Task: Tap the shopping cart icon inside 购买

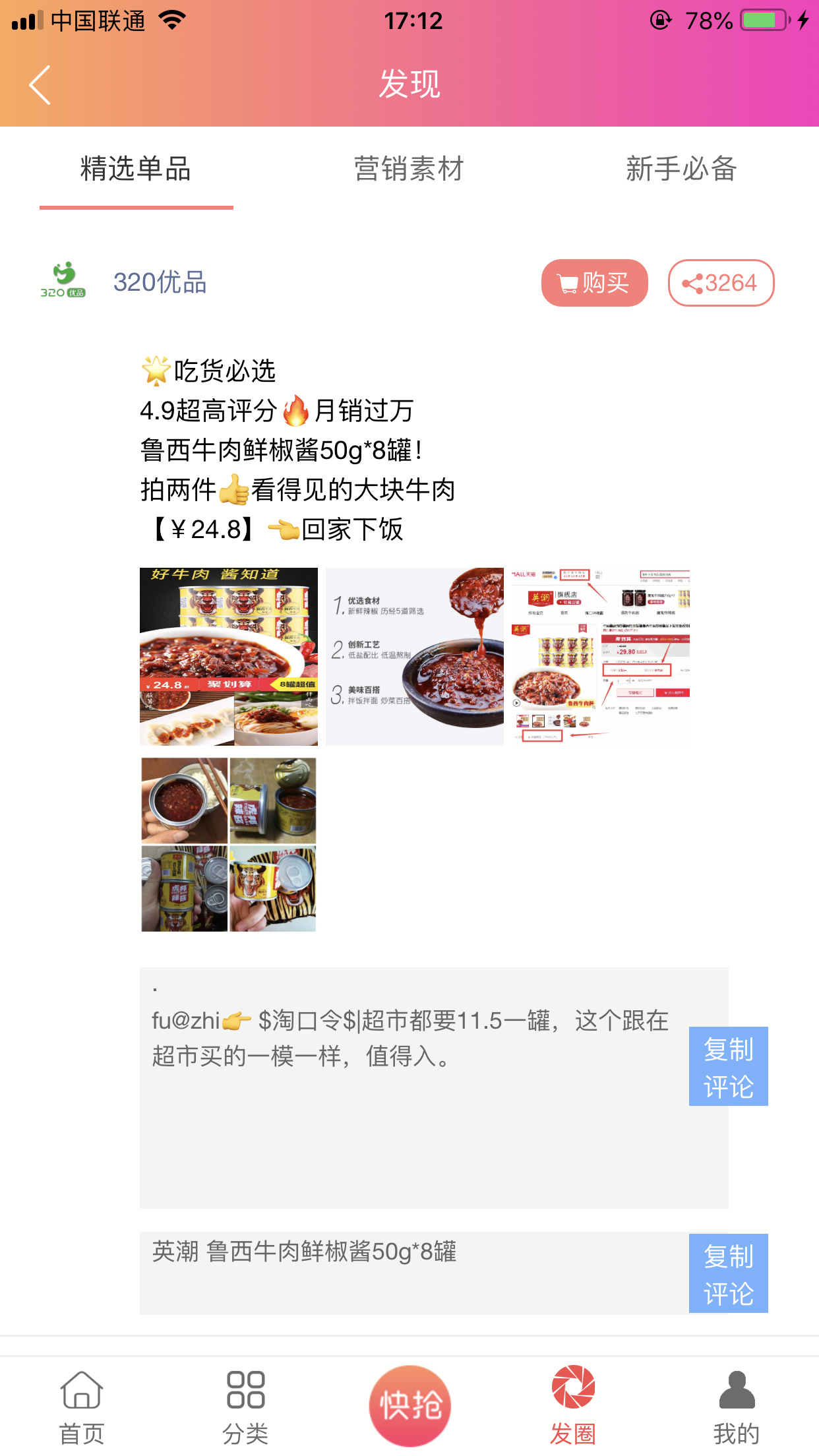Action: 566,282
